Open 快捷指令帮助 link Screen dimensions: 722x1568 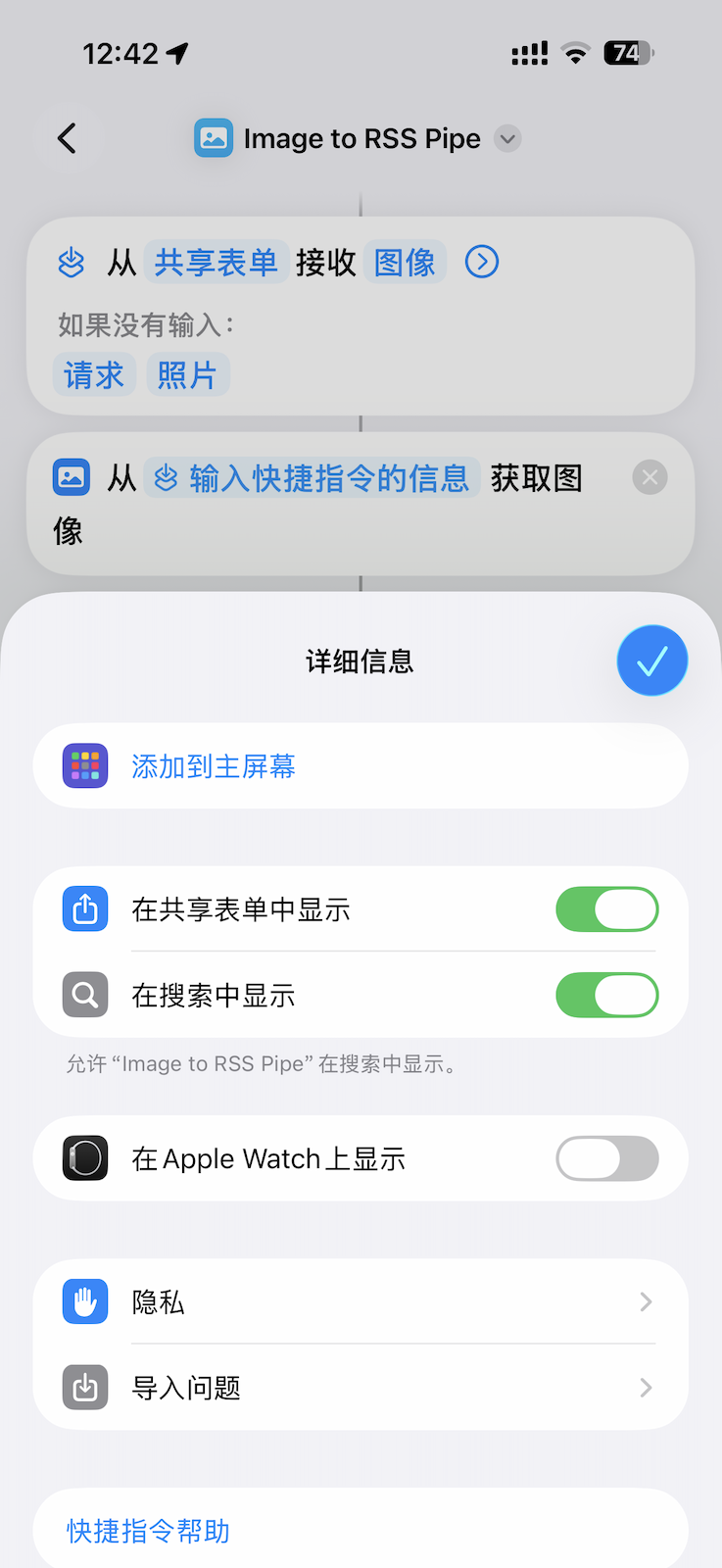pos(148,1531)
